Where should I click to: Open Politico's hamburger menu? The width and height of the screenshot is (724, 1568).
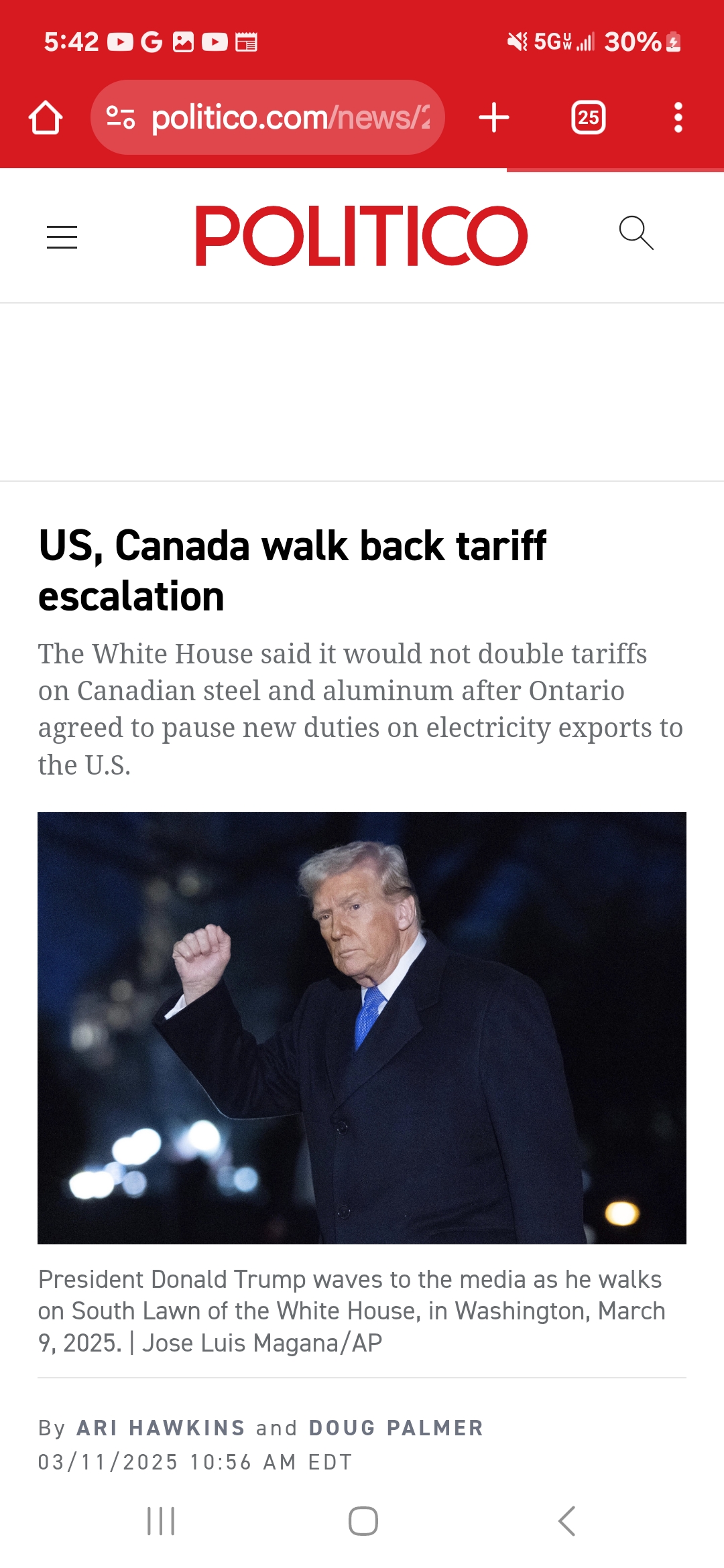tap(62, 237)
